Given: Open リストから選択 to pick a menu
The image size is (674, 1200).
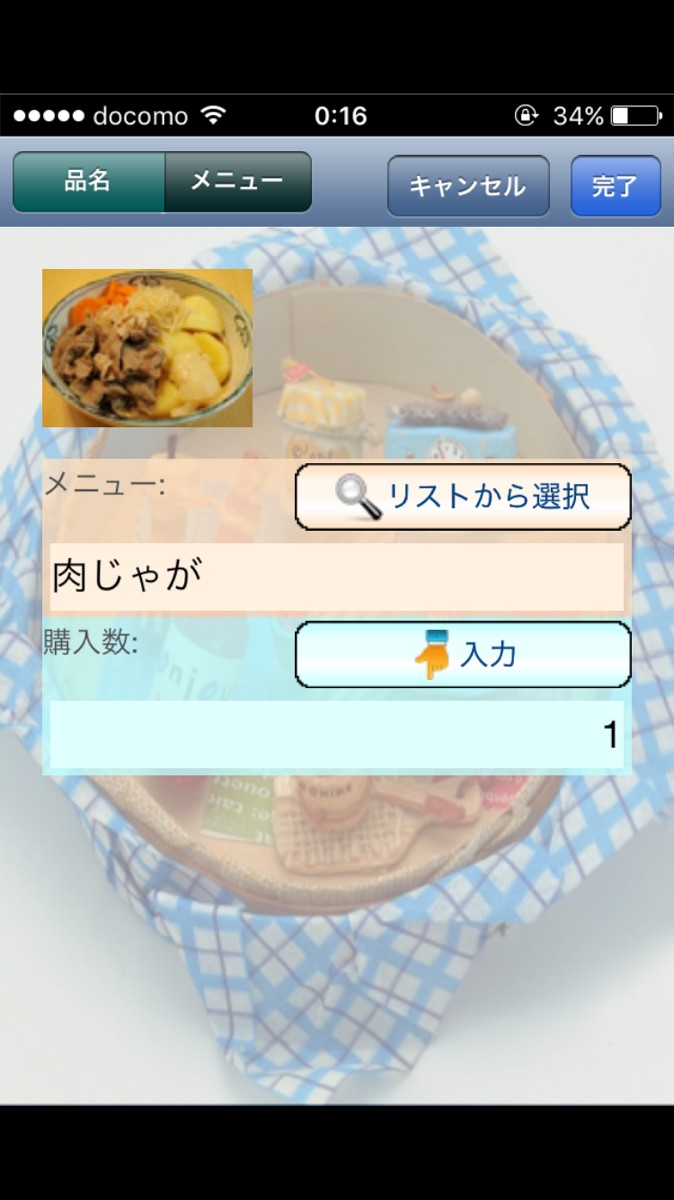Looking at the screenshot, I should pyautogui.click(x=463, y=496).
